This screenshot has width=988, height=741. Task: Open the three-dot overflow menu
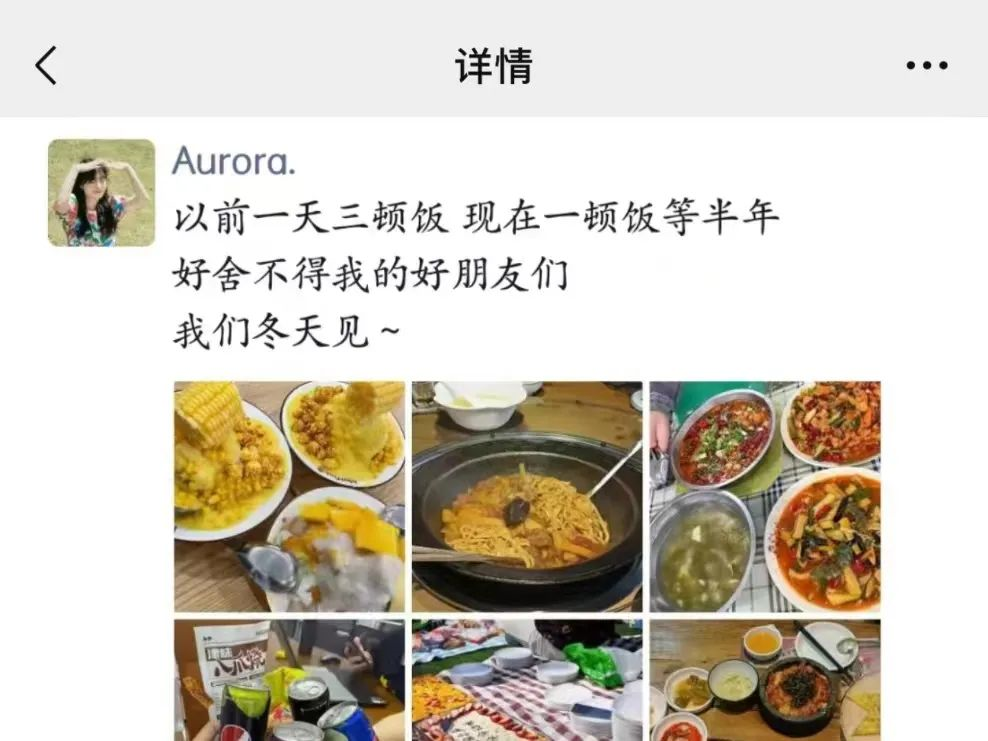[x=926, y=66]
